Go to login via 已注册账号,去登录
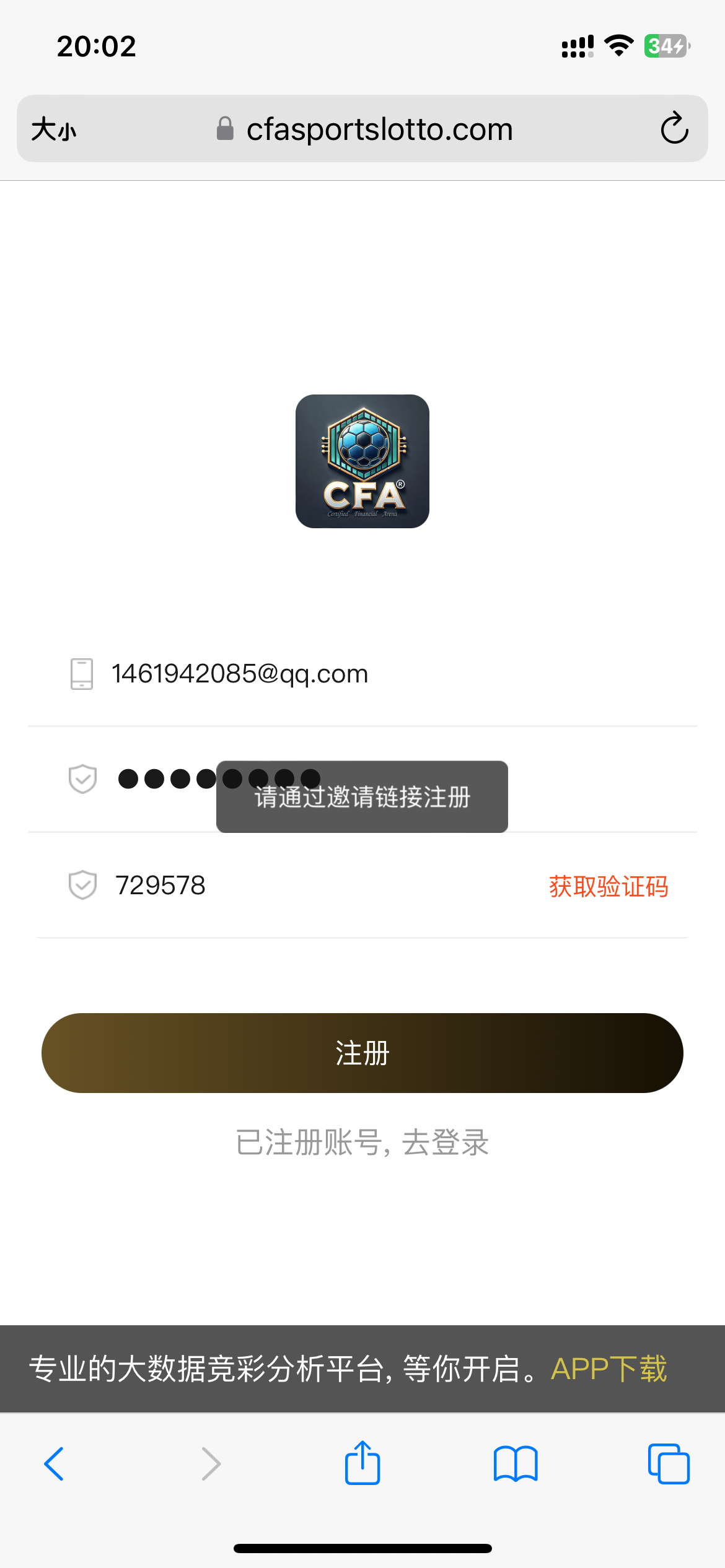This screenshot has height=1568, width=725. click(362, 1143)
